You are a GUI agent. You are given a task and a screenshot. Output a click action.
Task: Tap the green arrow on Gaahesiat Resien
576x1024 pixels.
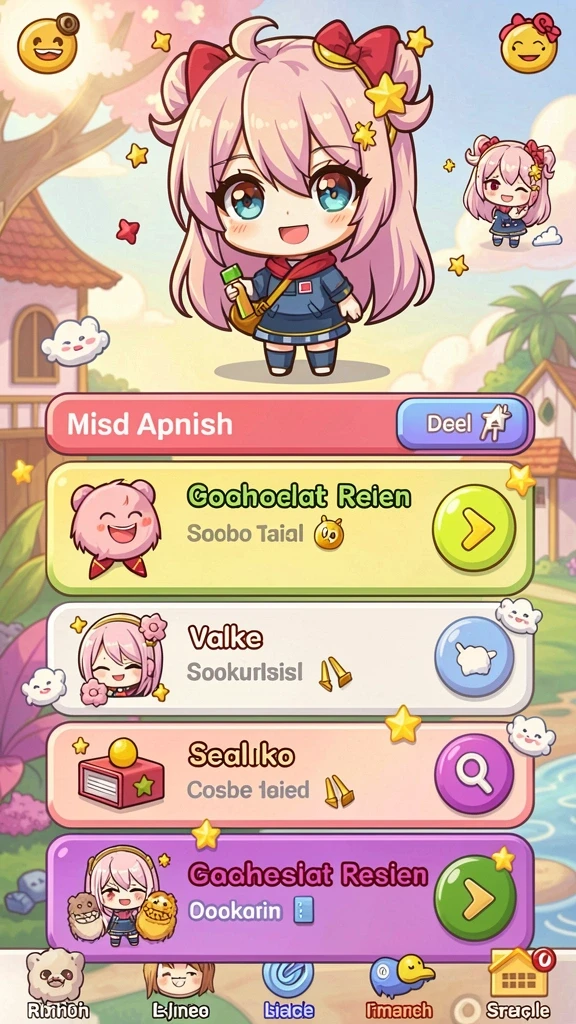tap(475, 899)
